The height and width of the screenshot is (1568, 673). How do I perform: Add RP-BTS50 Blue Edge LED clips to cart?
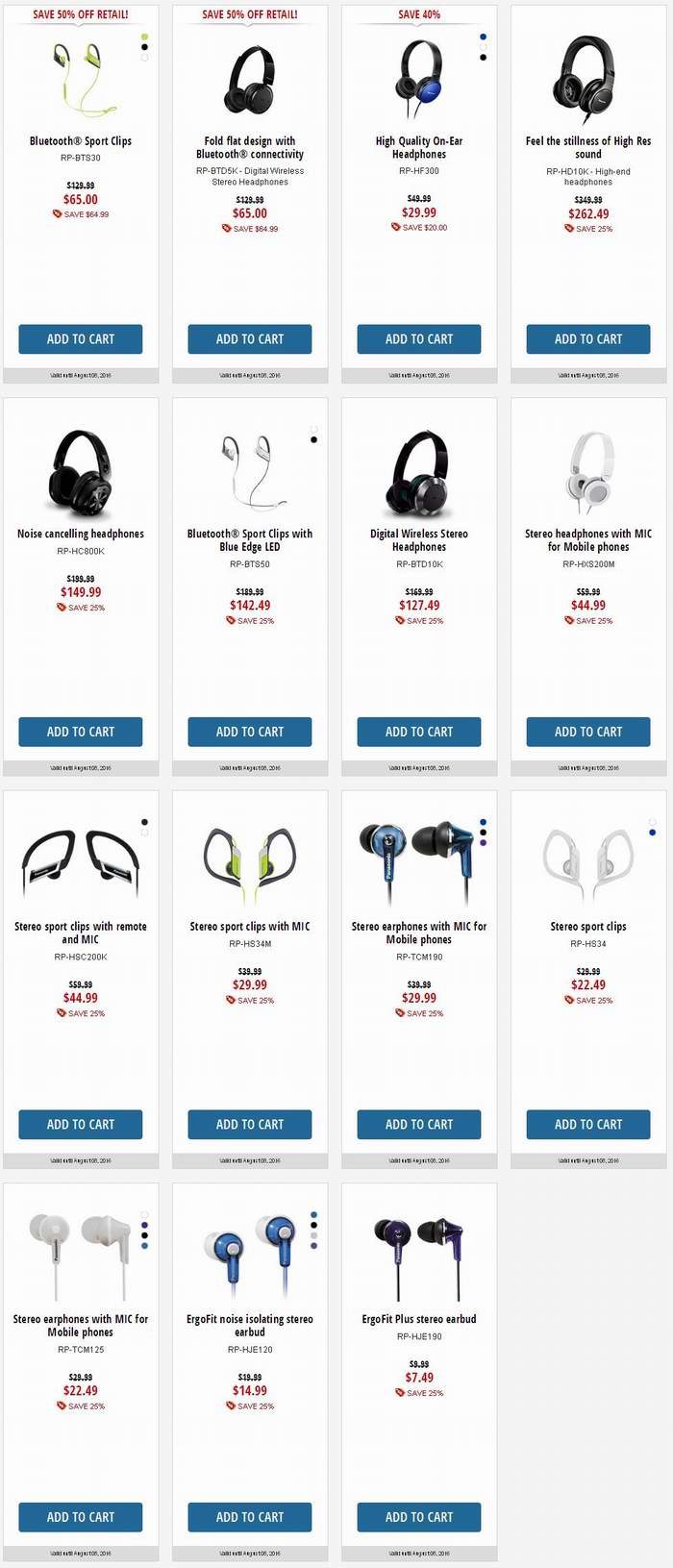tap(250, 732)
